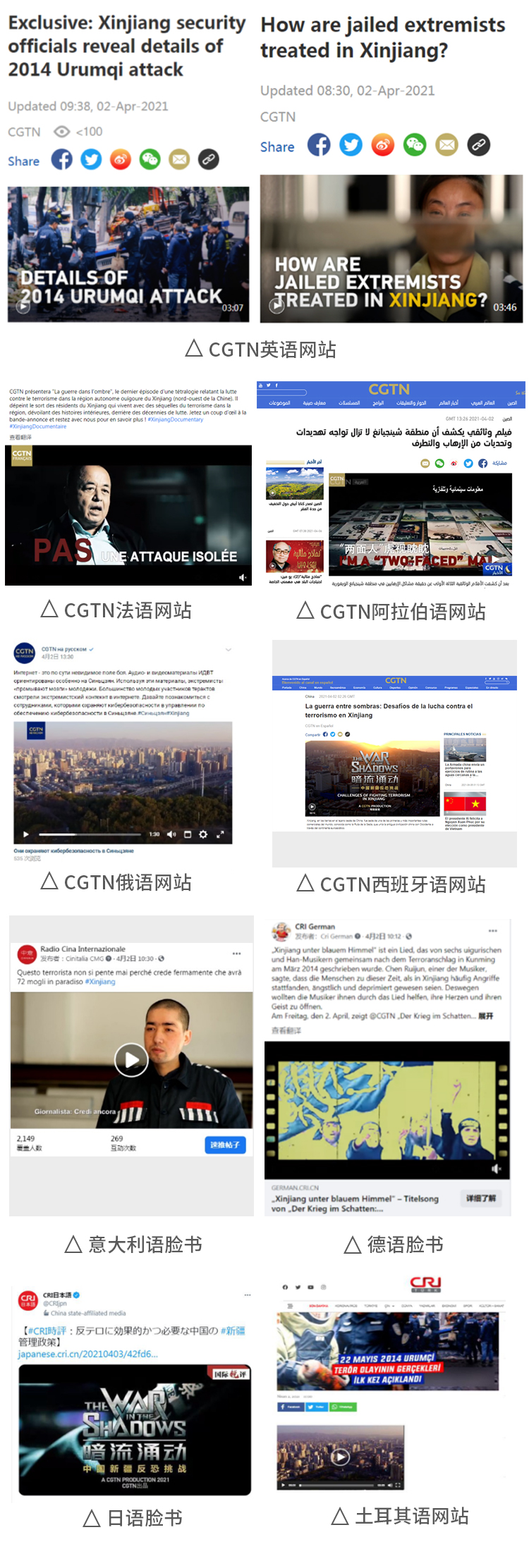Share the Arabic article via its Twitter icon
Image resolution: width=529 pixels, height=1568 pixels.
tap(468, 463)
